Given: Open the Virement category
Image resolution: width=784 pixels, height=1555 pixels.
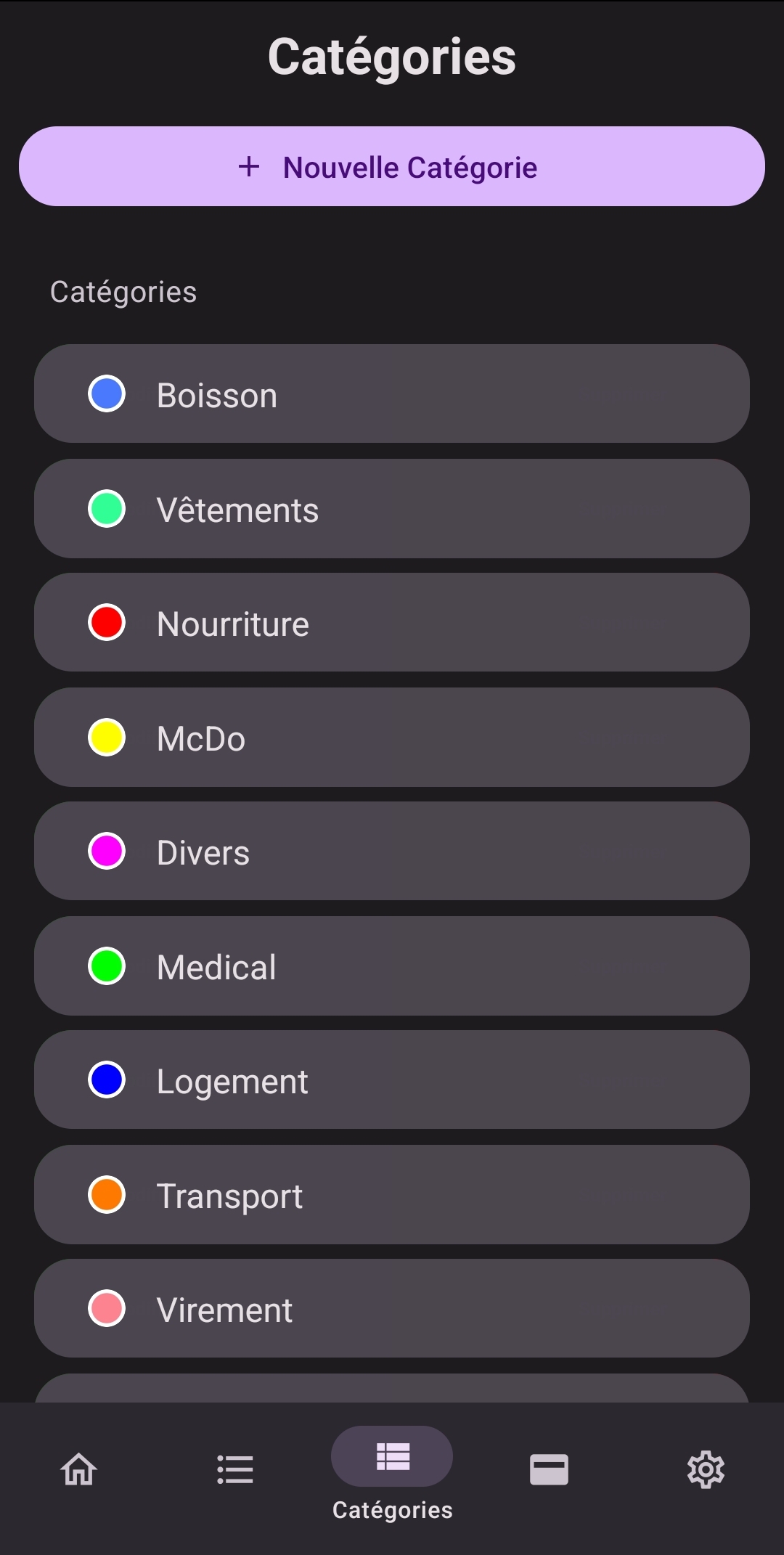Looking at the screenshot, I should click(x=392, y=1309).
